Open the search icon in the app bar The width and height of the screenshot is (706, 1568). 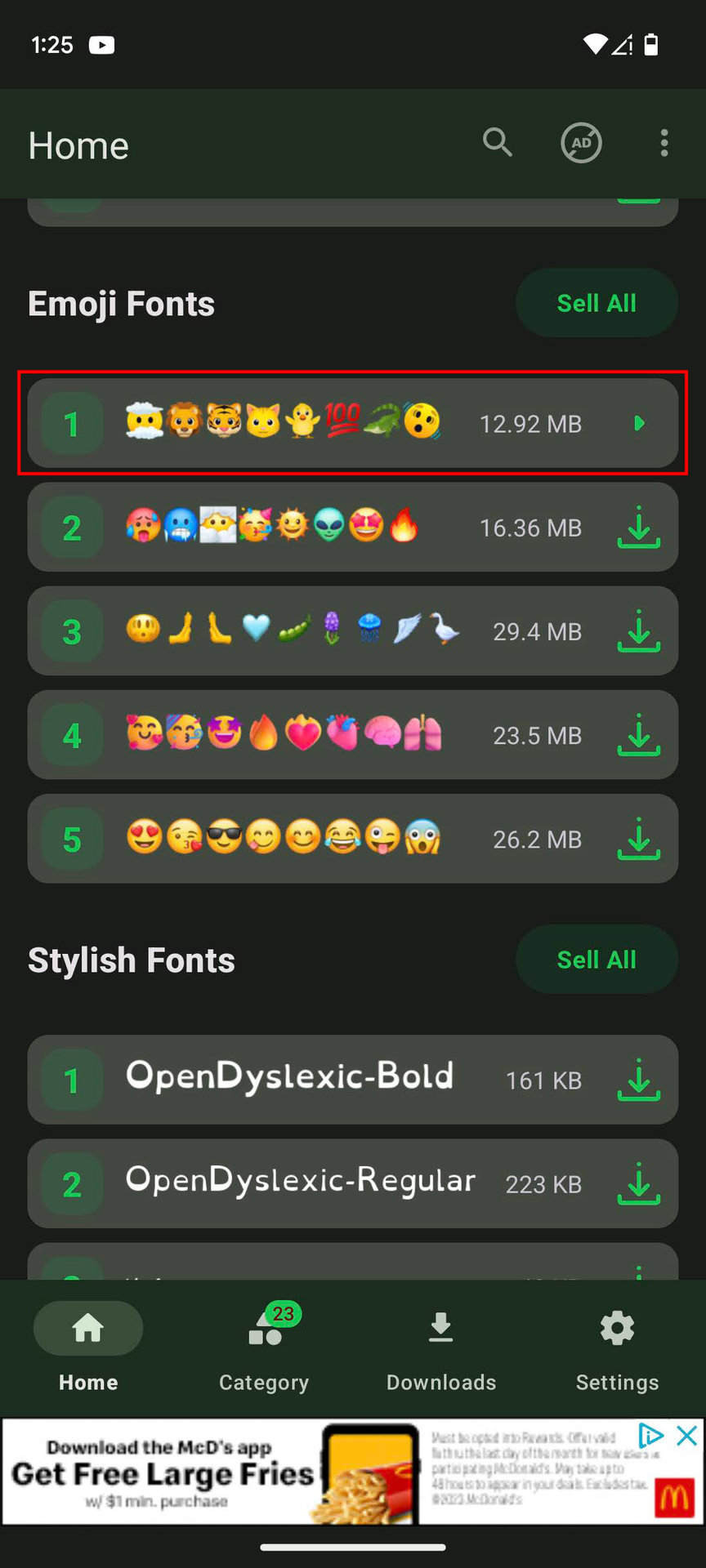(497, 143)
